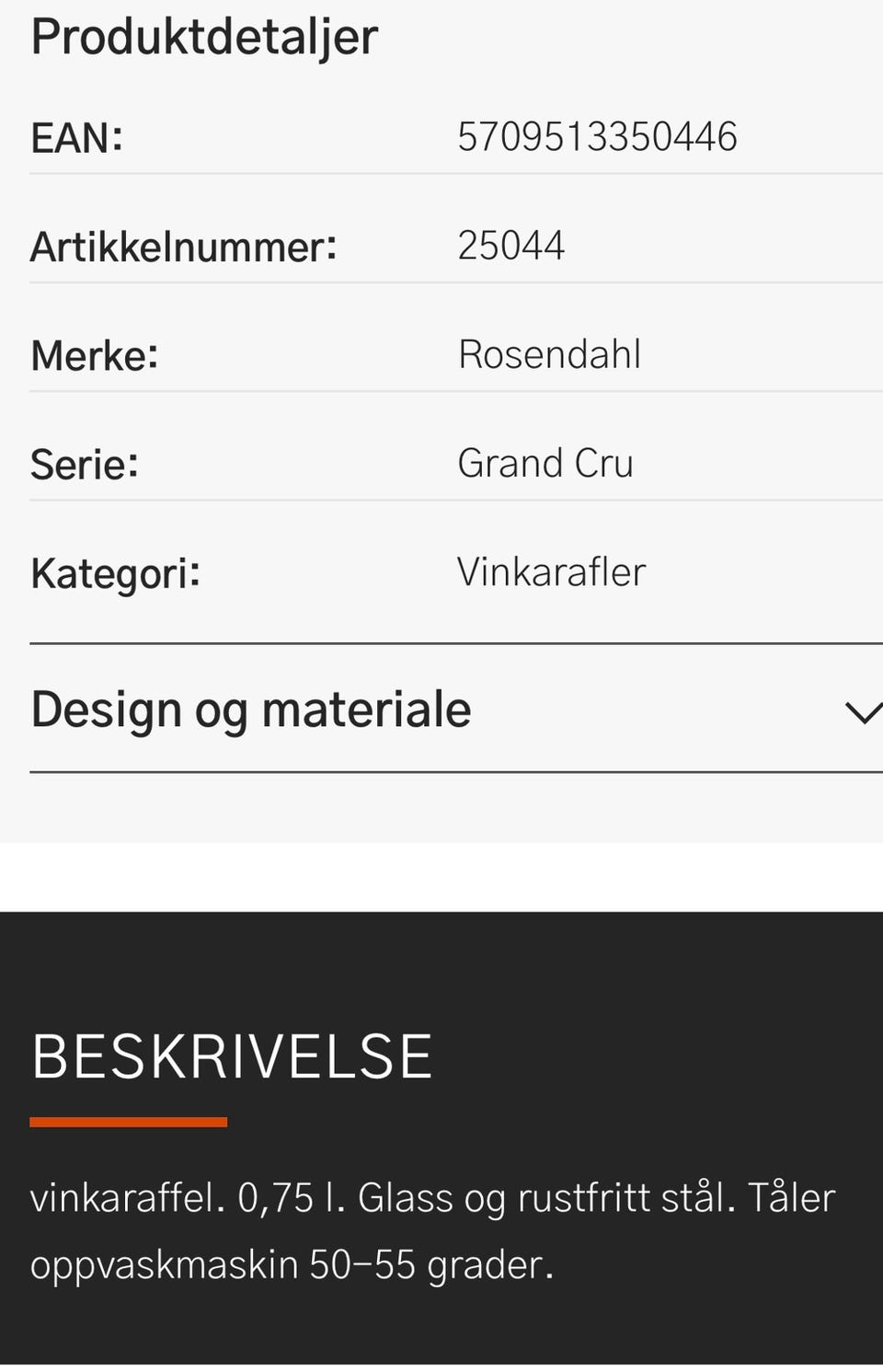This screenshot has height=1372, width=883.
Task: Select the orange divider under BESKRIVELSE
Action: (129, 1119)
